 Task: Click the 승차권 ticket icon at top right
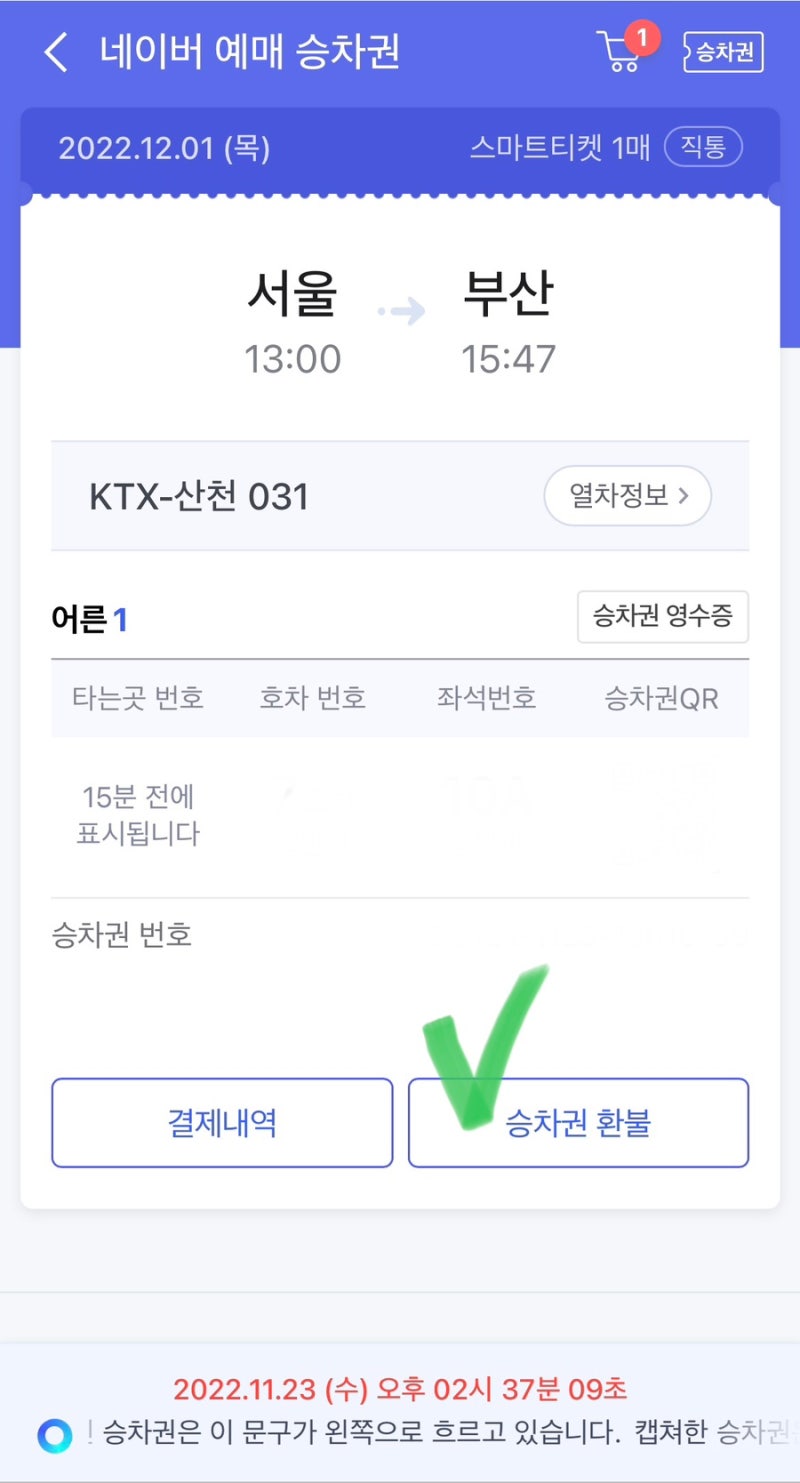723,49
